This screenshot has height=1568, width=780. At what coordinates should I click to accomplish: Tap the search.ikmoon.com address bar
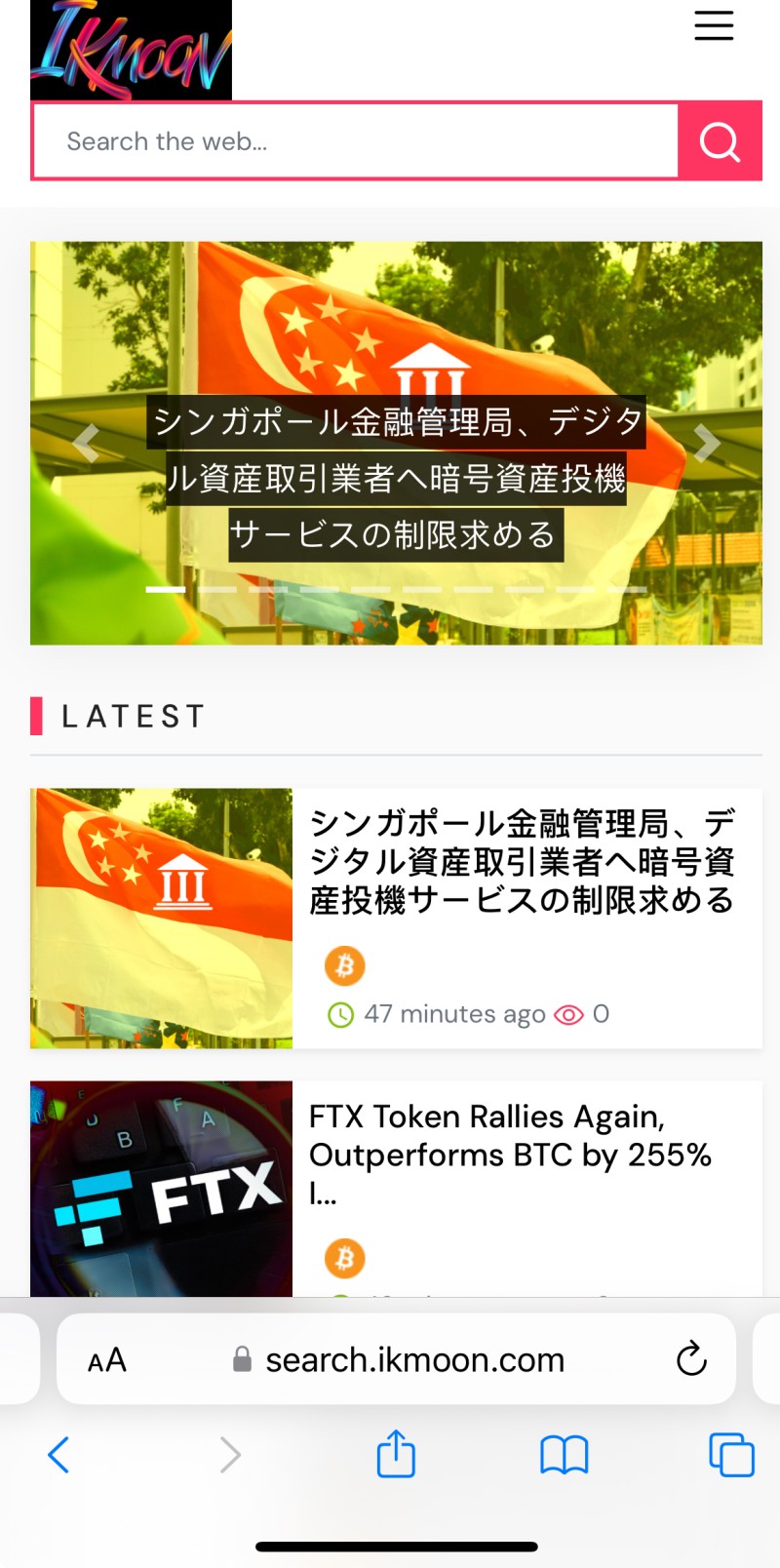pyautogui.click(x=399, y=1359)
